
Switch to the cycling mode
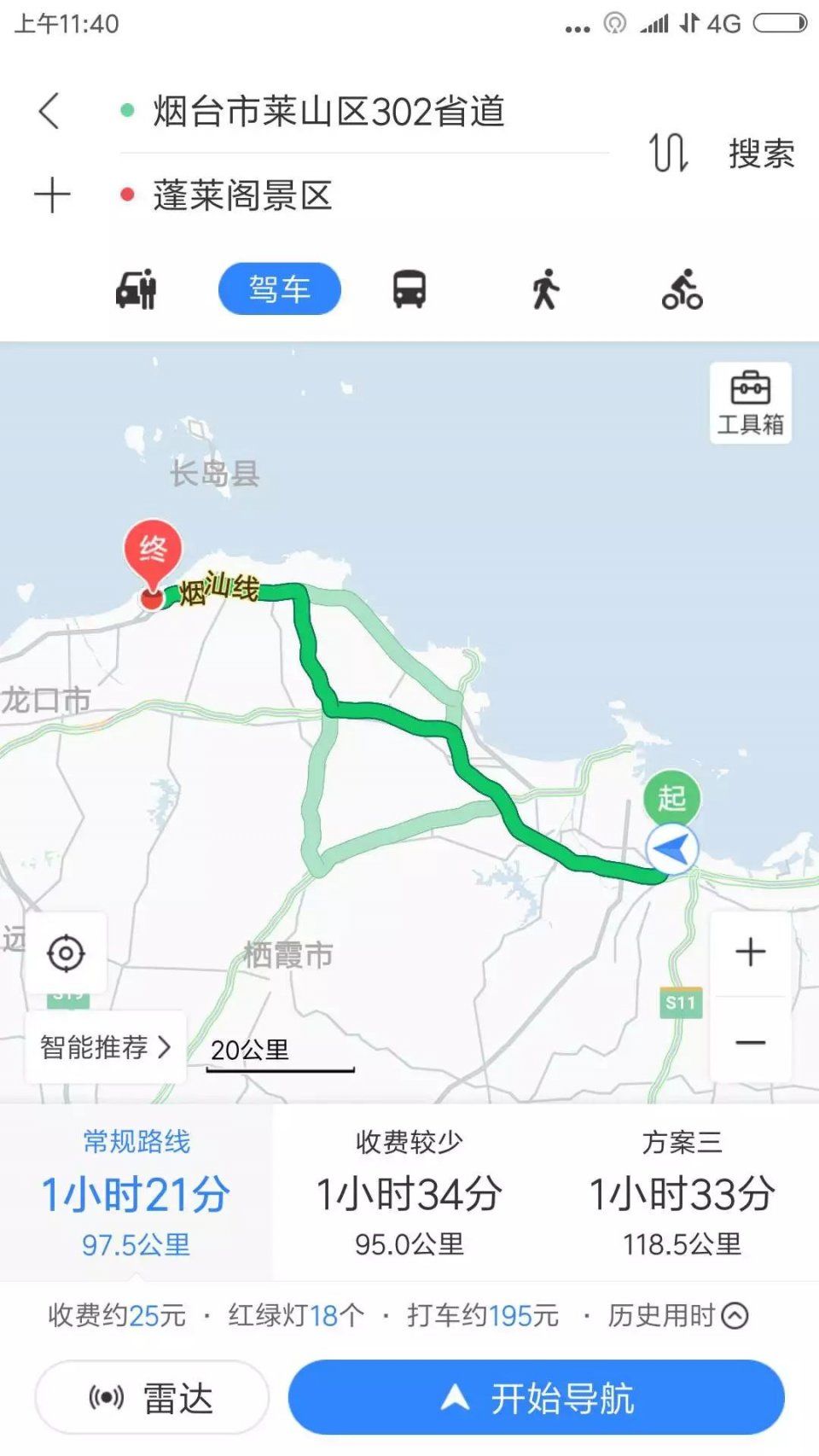pos(682,289)
